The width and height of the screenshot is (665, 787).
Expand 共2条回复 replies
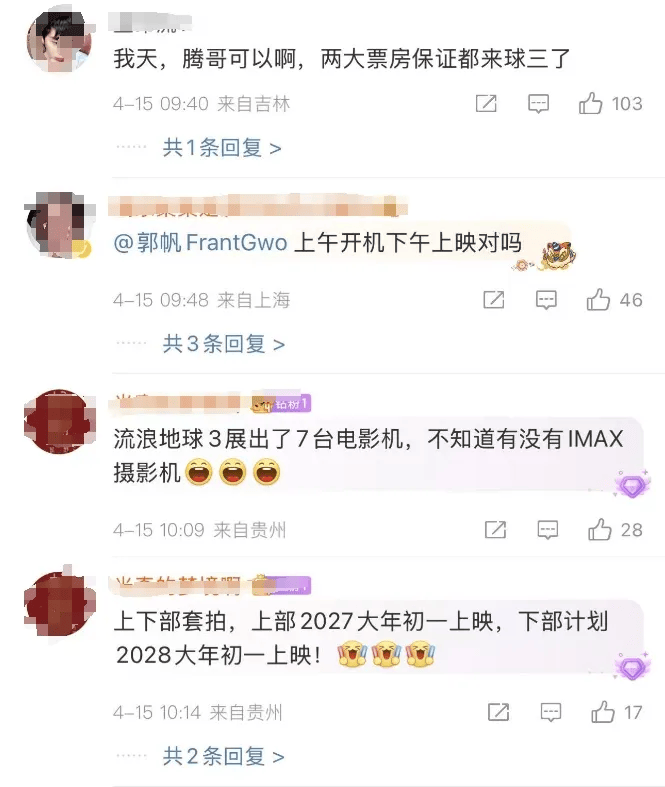tap(224, 757)
